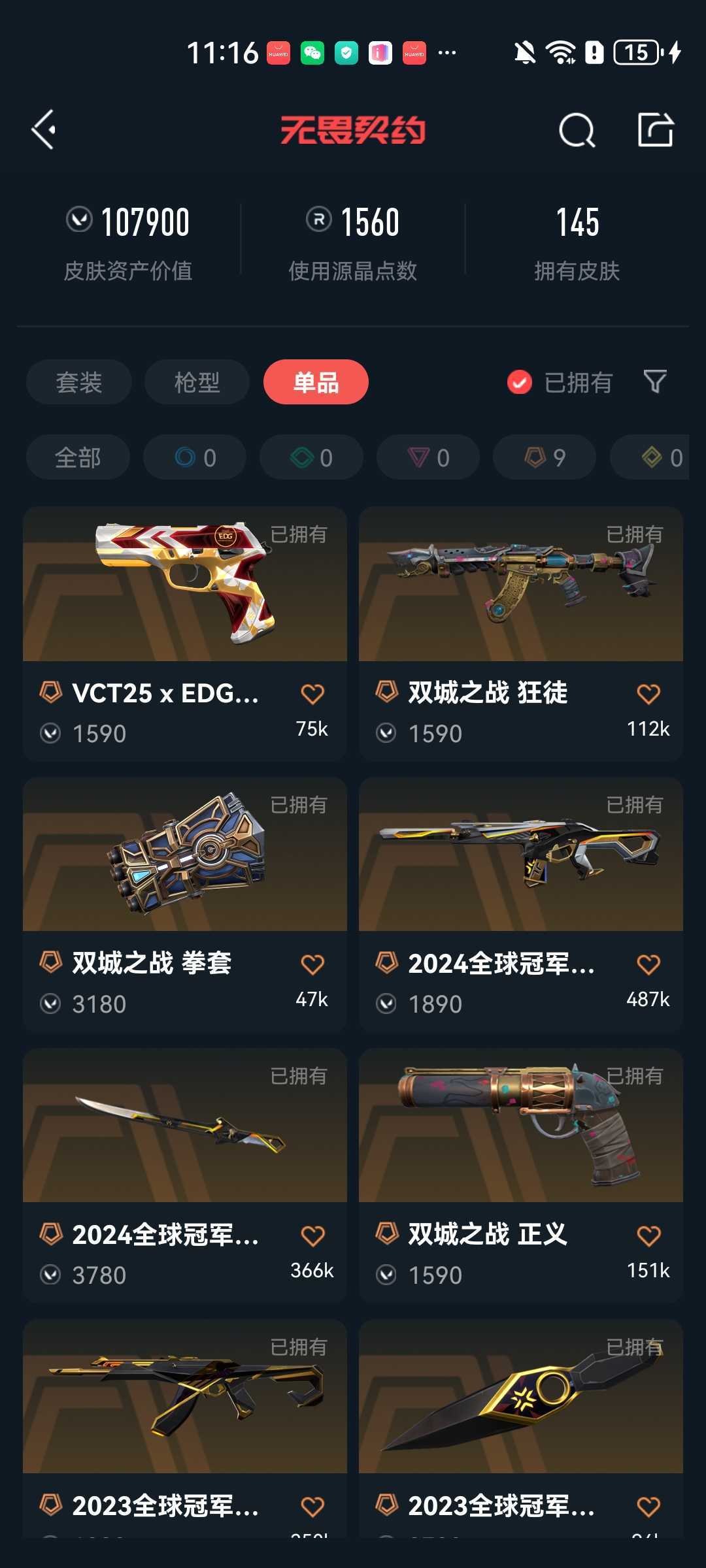Viewport: 706px width, 1568px height.
Task: Open the search icon
Action: (577, 130)
